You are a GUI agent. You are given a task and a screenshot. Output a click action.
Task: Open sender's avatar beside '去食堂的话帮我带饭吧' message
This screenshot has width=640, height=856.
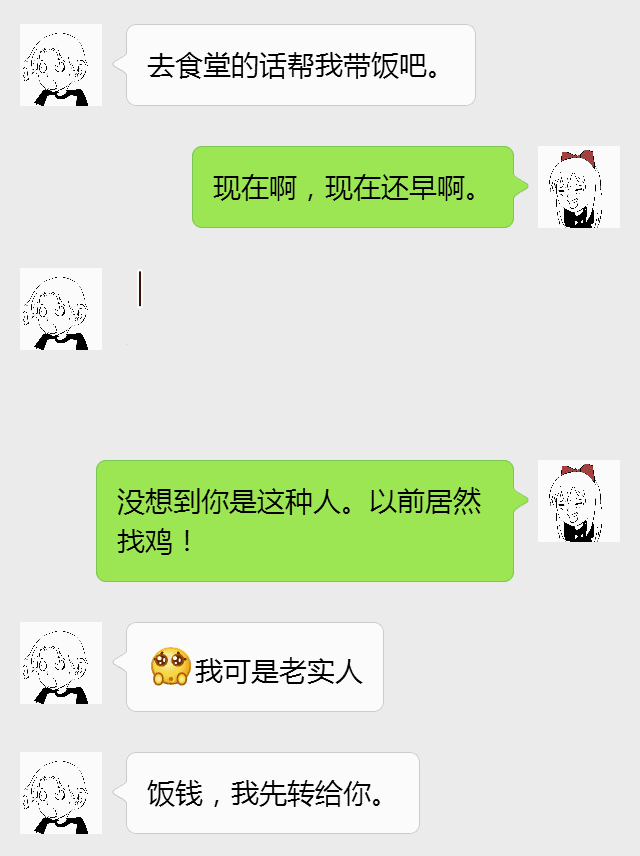coord(61,65)
